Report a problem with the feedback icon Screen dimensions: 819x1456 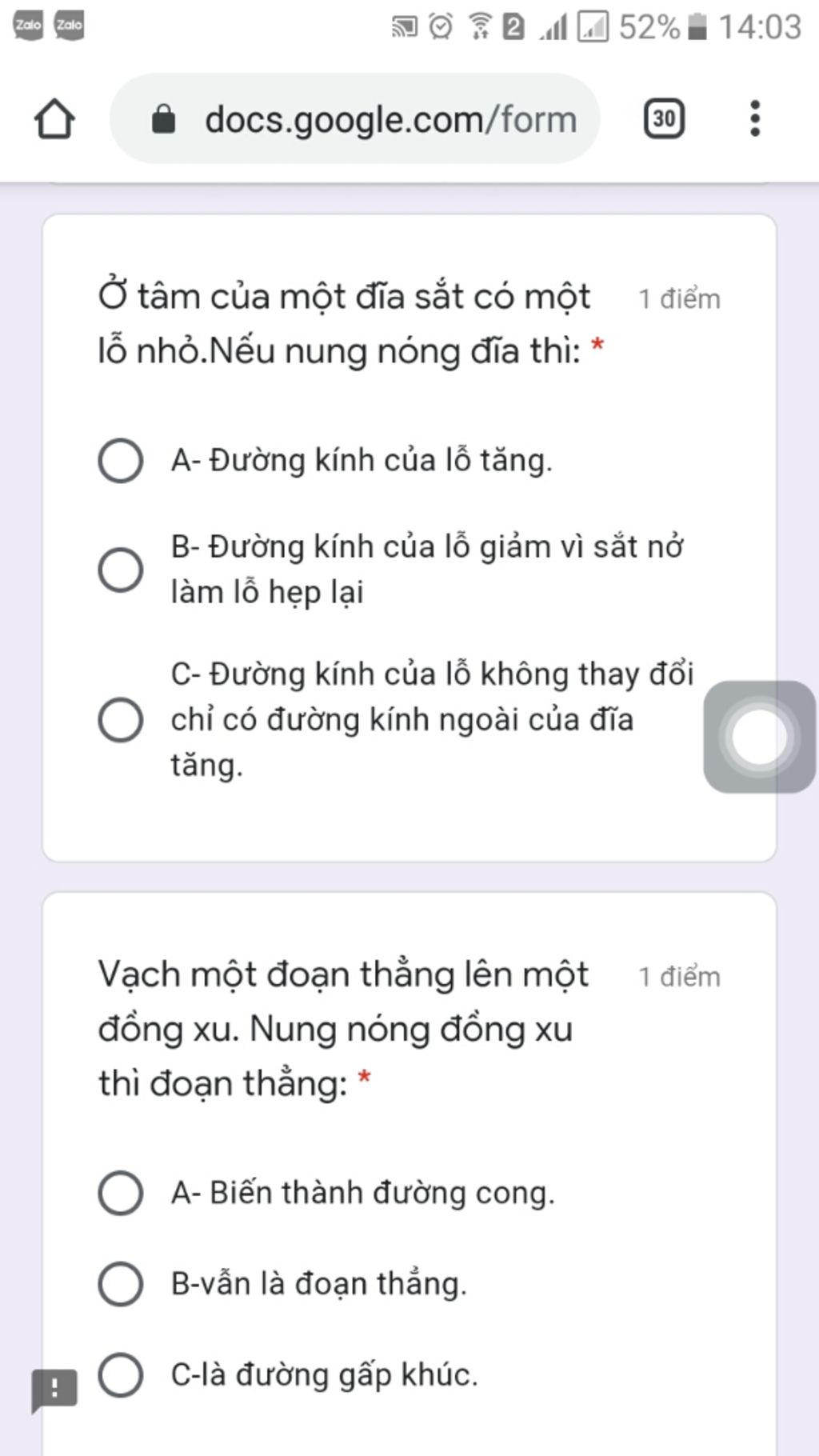click(54, 1389)
